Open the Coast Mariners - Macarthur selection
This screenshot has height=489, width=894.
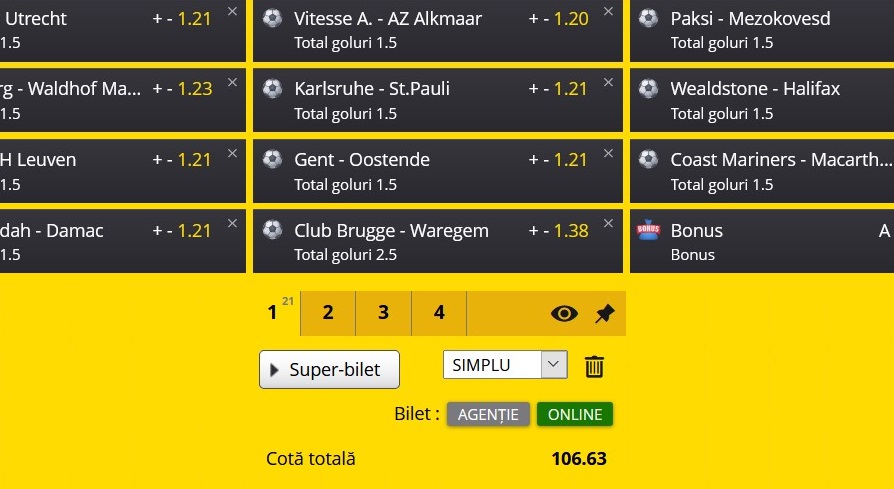[762, 171]
